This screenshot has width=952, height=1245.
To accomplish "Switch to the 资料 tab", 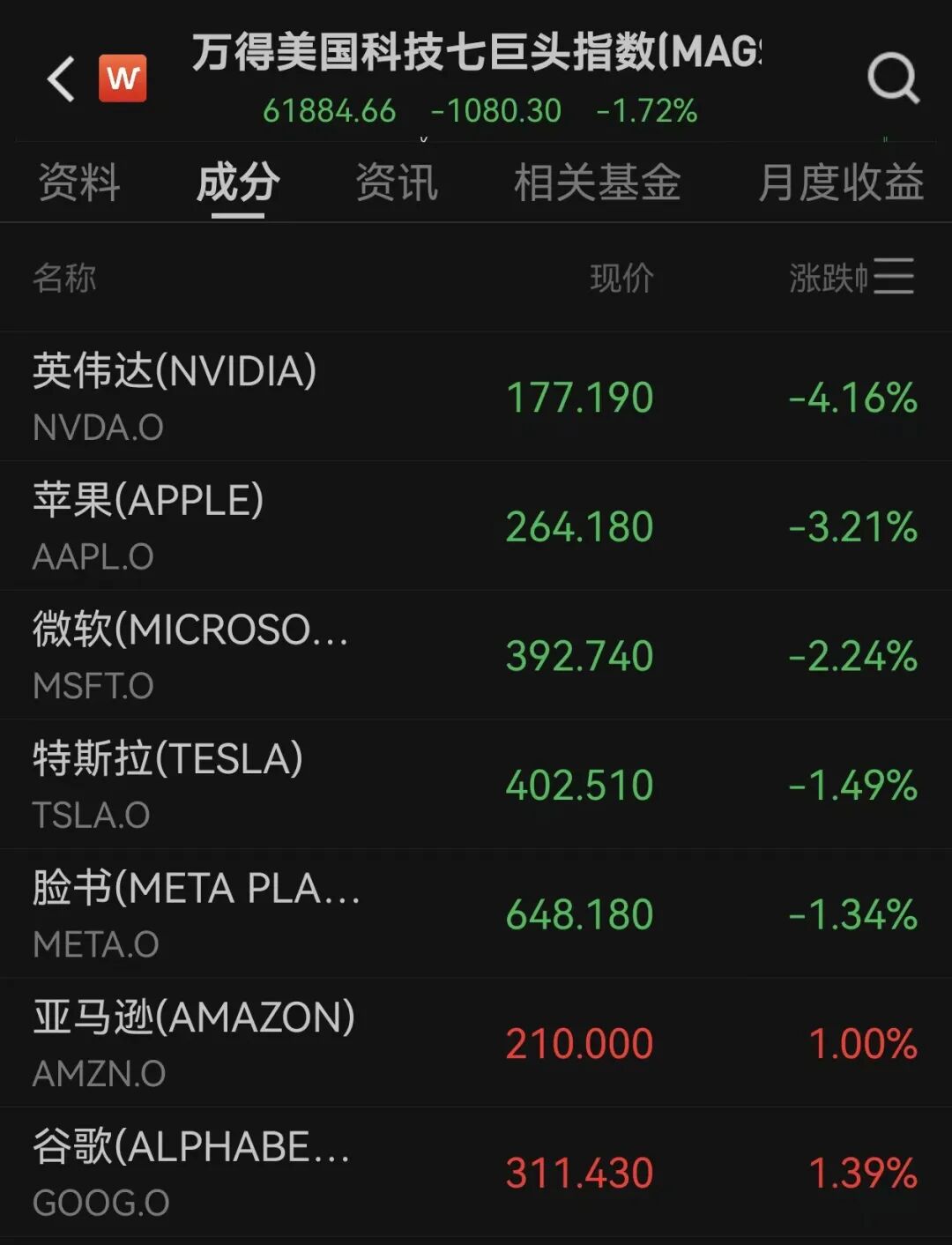I will pos(79,183).
